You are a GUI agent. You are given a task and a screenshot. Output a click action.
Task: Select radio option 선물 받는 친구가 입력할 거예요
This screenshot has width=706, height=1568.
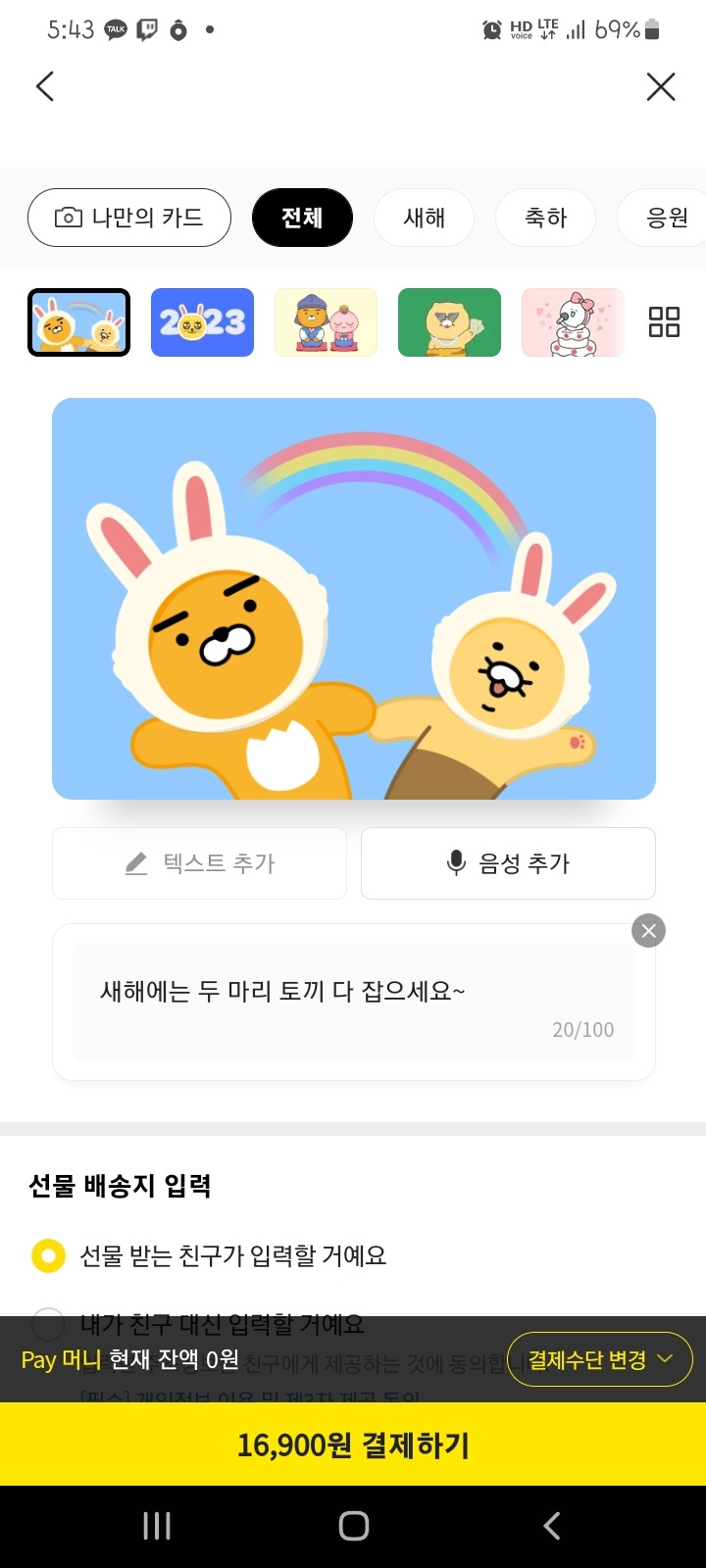[47, 1255]
